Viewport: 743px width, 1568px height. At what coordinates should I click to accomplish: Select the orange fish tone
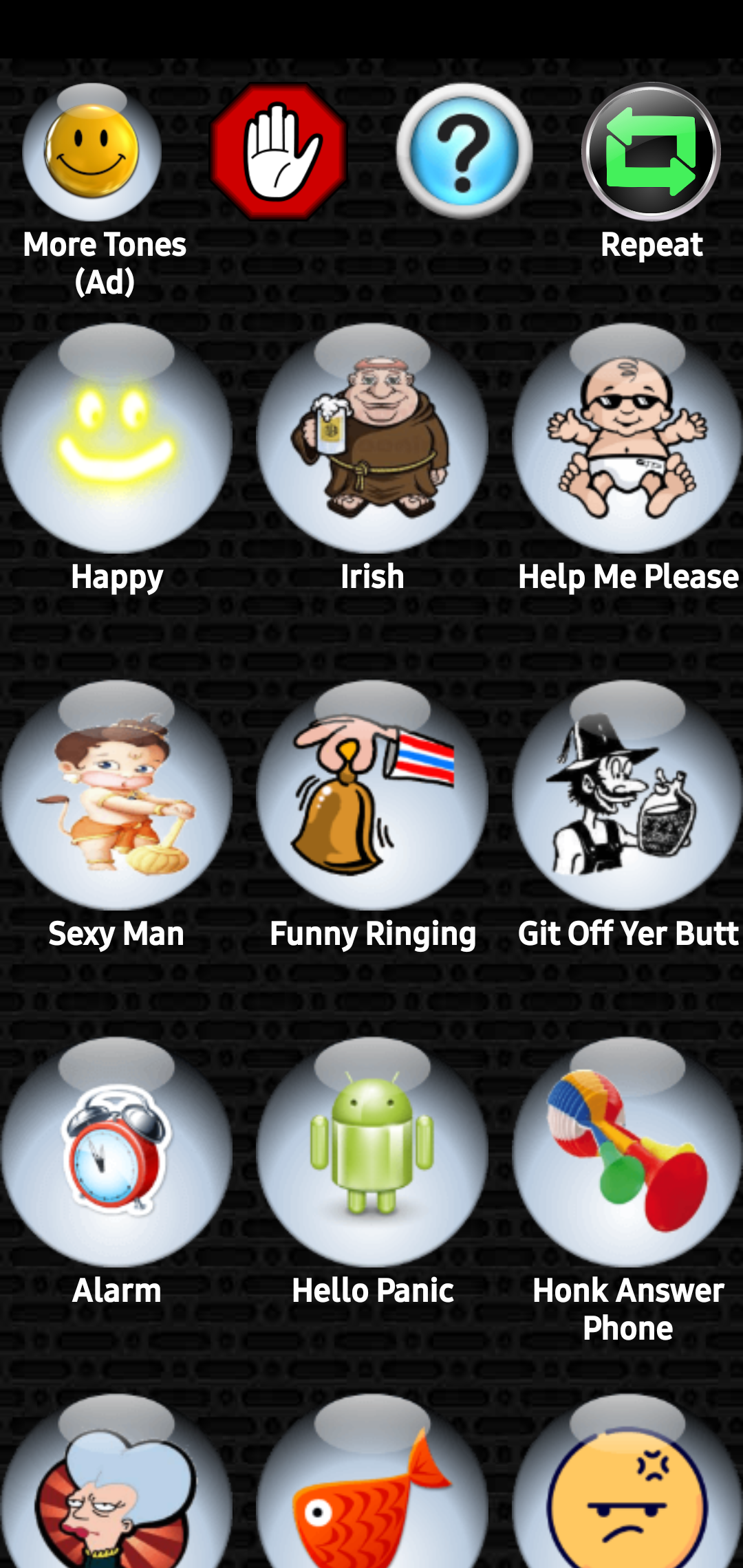point(372,1492)
